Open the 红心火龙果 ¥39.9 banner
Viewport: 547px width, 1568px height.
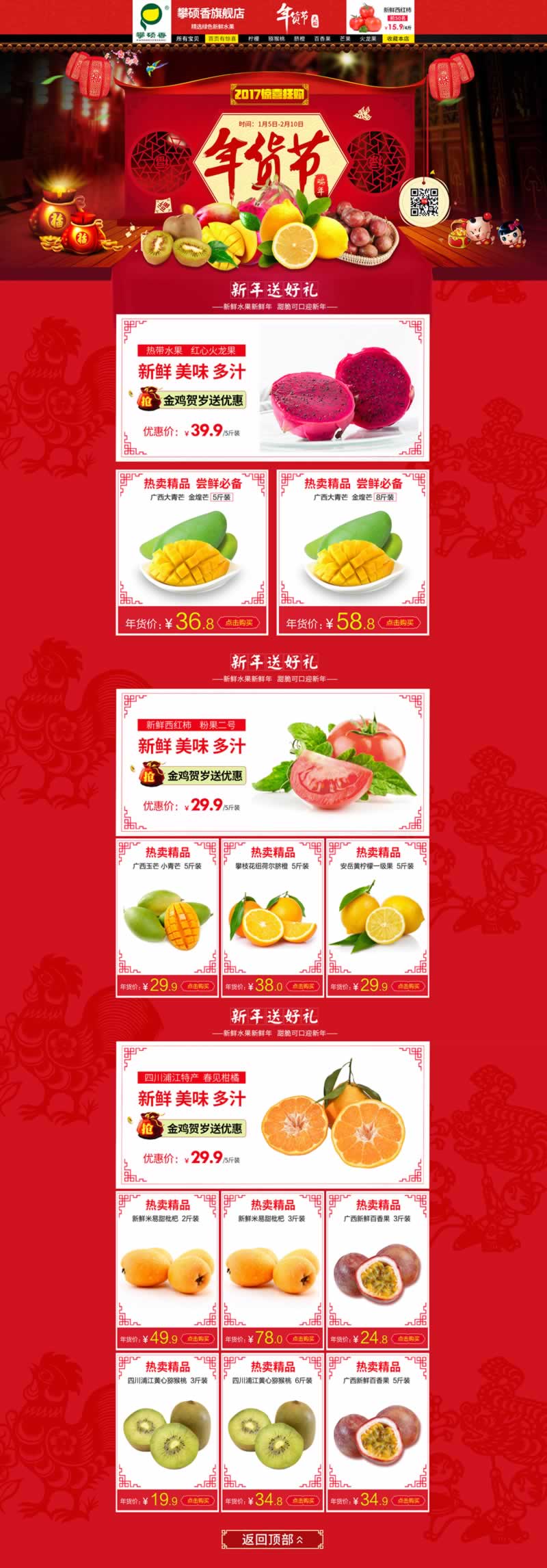click(272, 387)
